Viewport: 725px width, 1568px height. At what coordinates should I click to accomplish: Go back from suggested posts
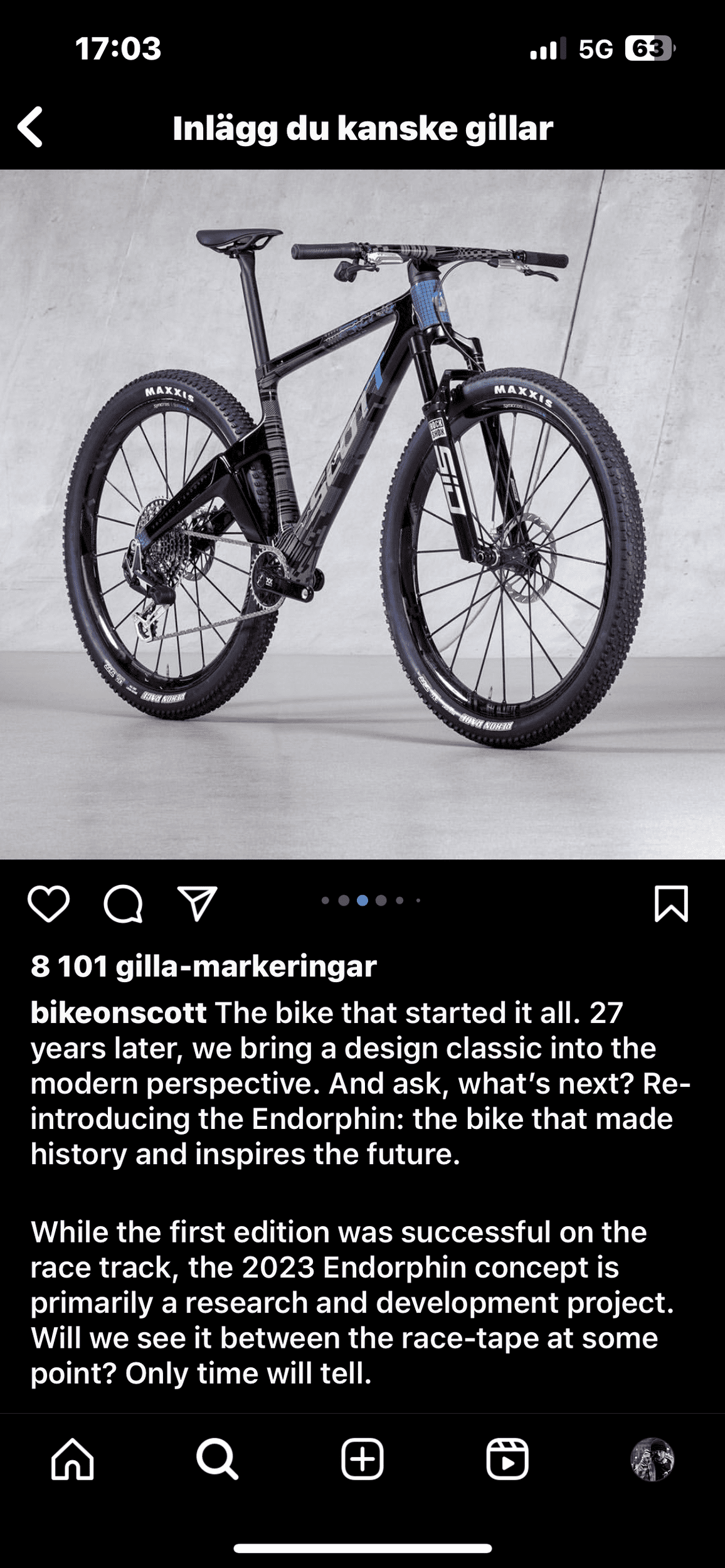pyautogui.click(x=30, y=127)
